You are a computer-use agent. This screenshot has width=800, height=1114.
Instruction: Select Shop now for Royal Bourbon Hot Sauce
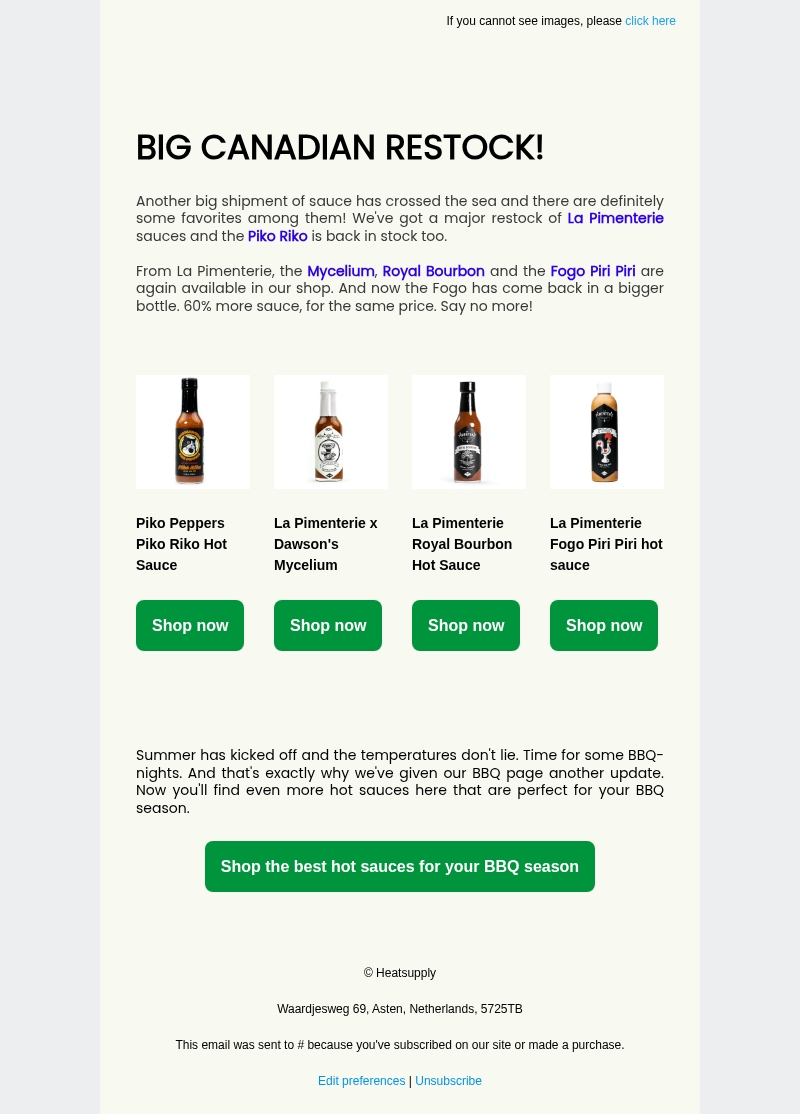(466, 625)
